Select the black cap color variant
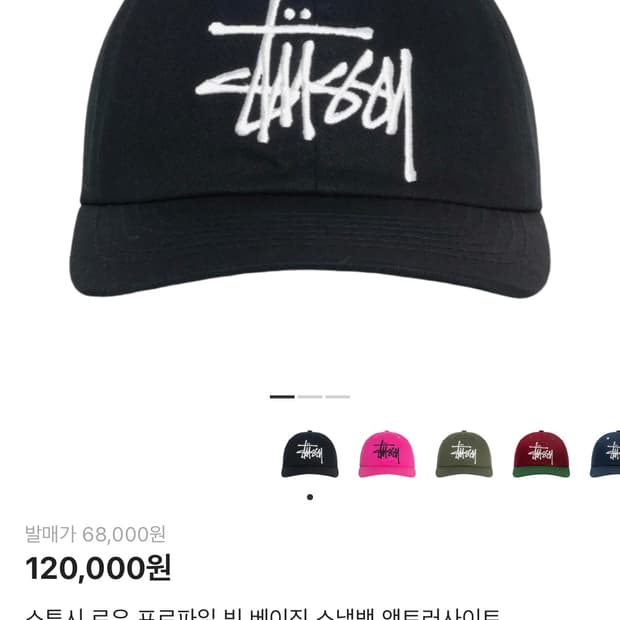 click(310, 454)
